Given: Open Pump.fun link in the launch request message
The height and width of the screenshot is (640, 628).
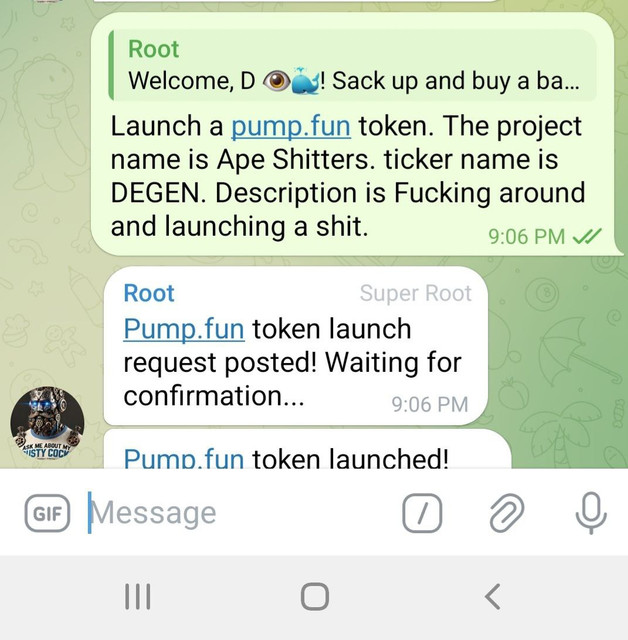Looking at the screenshot, I should click(184, 328).
